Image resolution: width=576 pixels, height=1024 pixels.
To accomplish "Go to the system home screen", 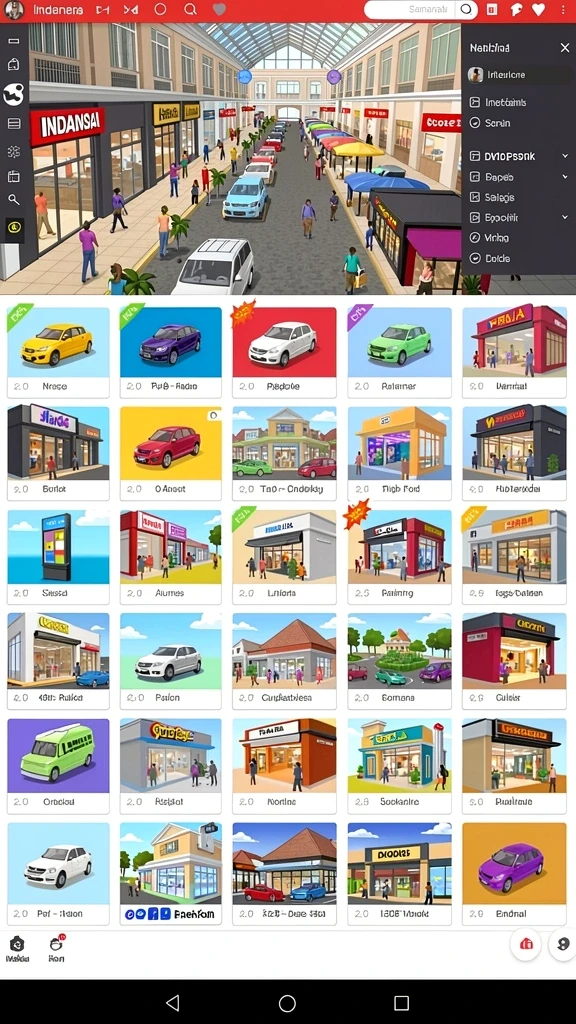I will tap(287, 1003).
